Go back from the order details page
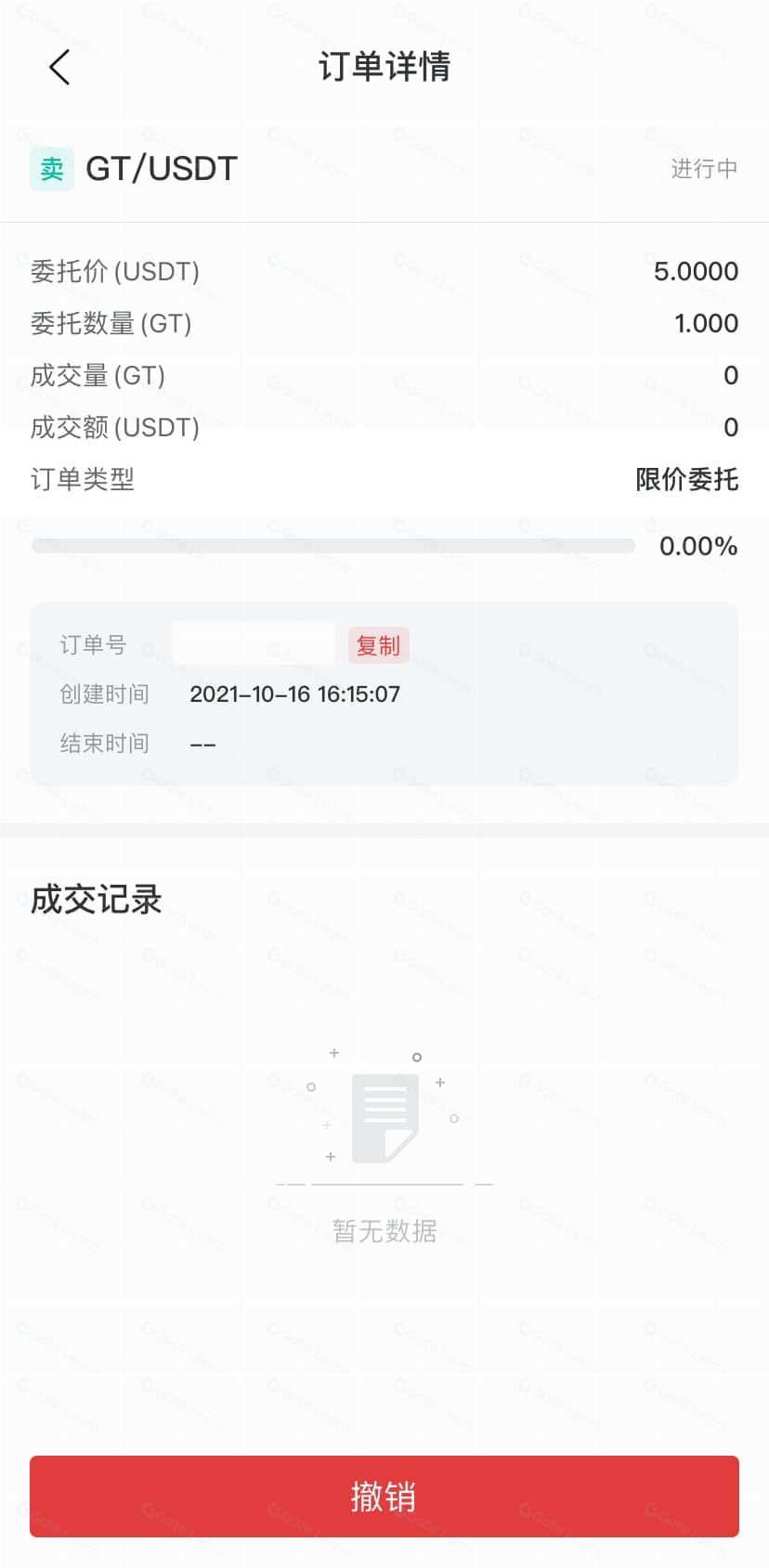The image size is (769, 1568). (x=59, y=67)
